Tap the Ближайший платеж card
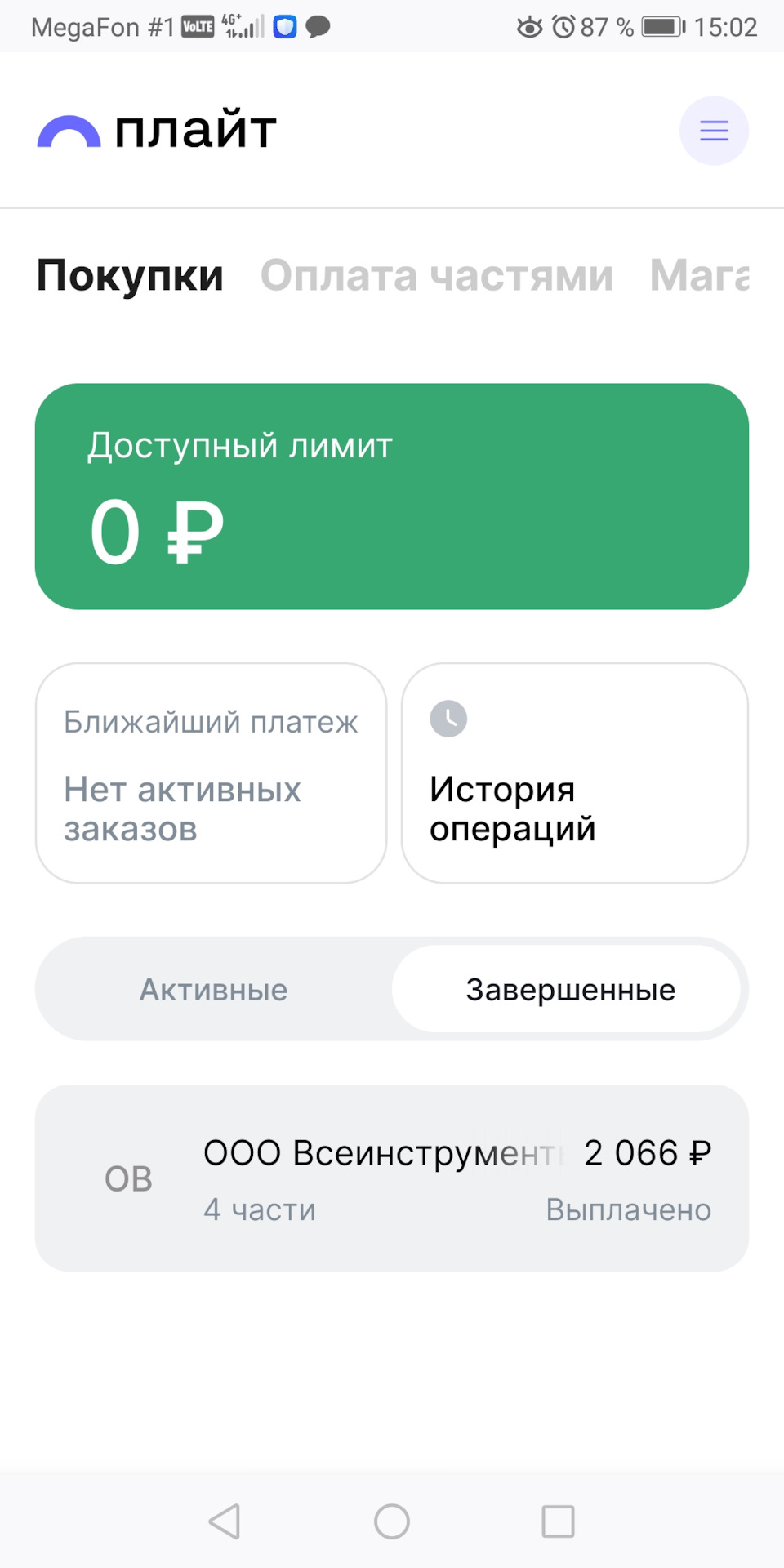 coord(211,773)
